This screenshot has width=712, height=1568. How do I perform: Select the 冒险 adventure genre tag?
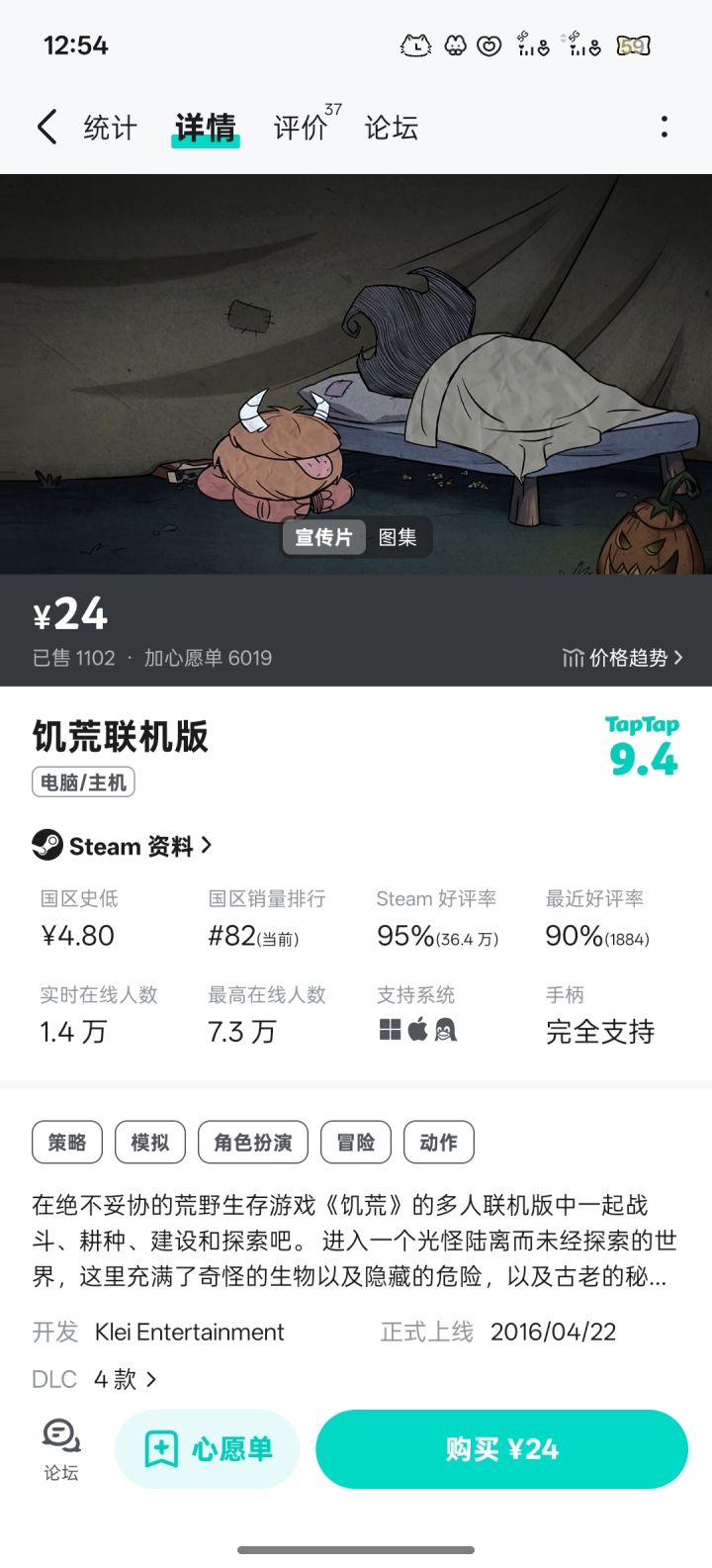click(x=355, y=1142)
